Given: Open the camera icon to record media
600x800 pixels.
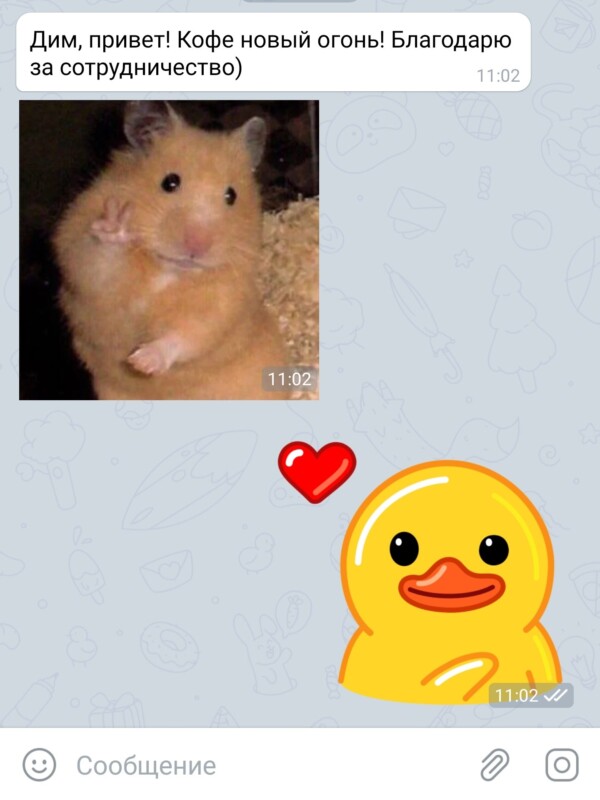Looking at the screenshot, I should 562,766.
